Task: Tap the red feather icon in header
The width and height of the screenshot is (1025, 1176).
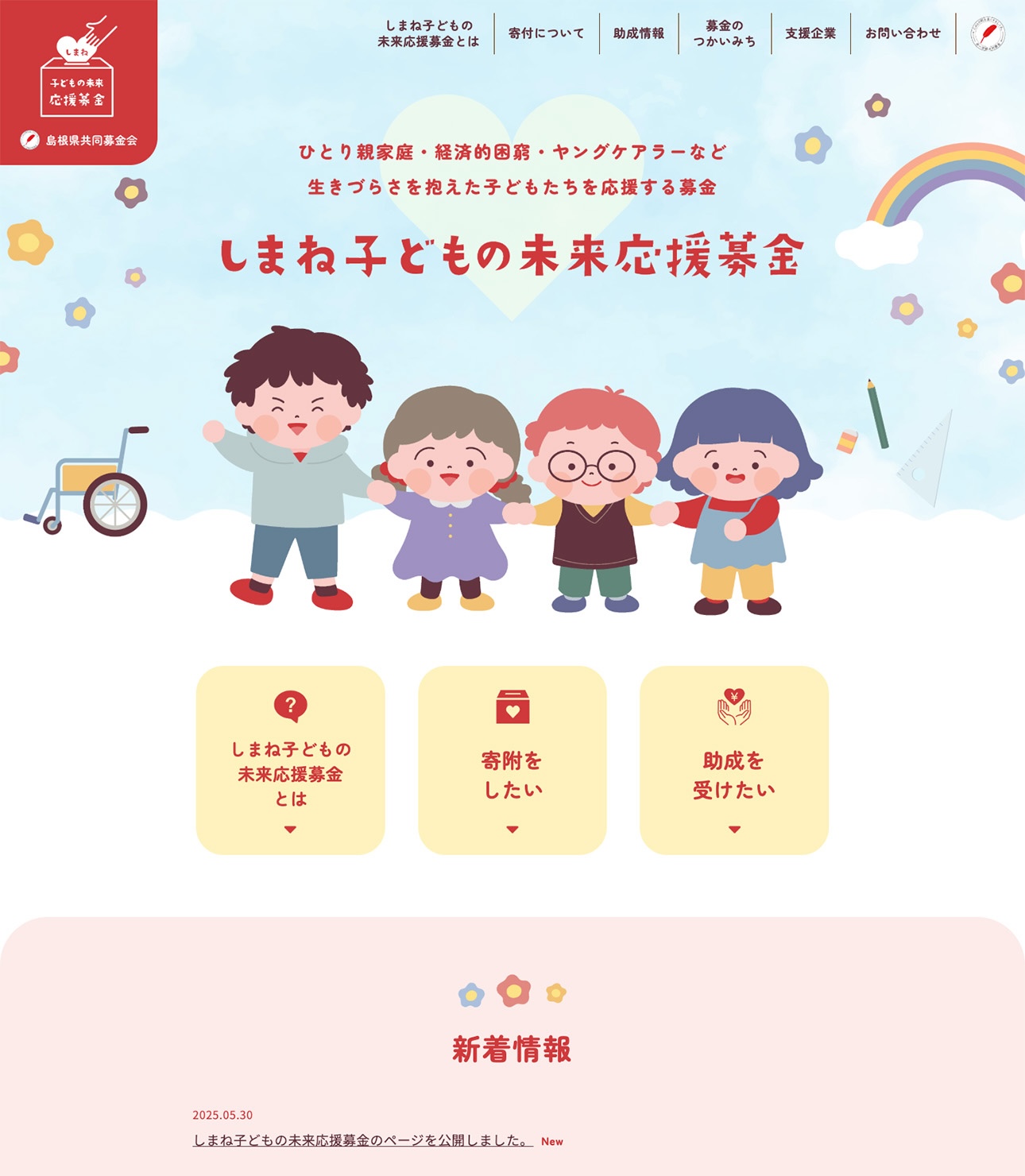Action: 988,35
